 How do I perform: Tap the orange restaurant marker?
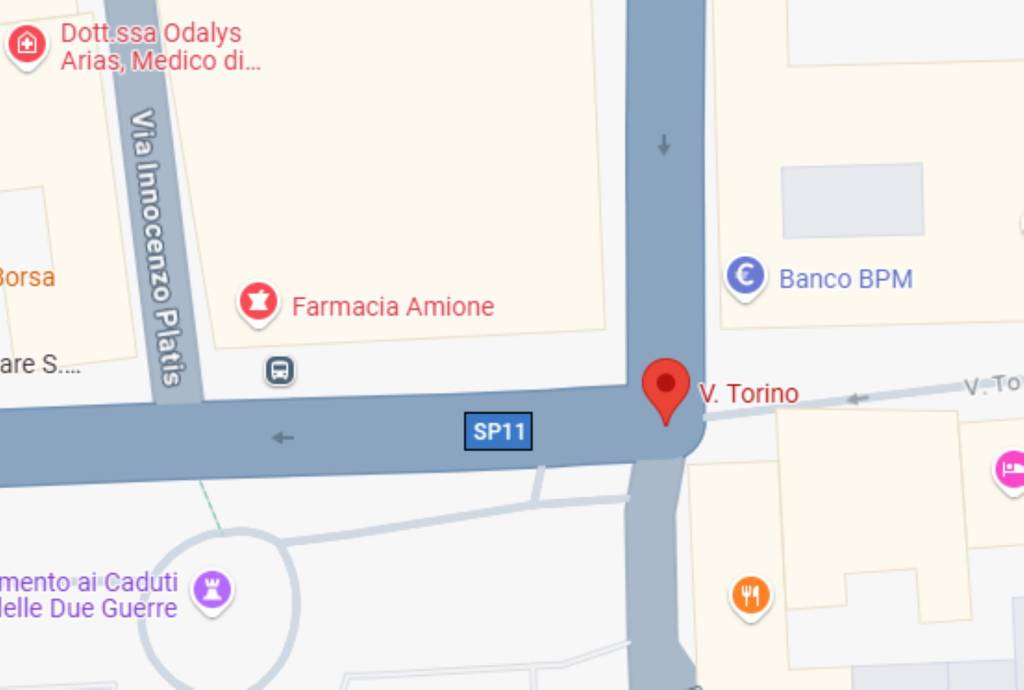tap(750, 595)
